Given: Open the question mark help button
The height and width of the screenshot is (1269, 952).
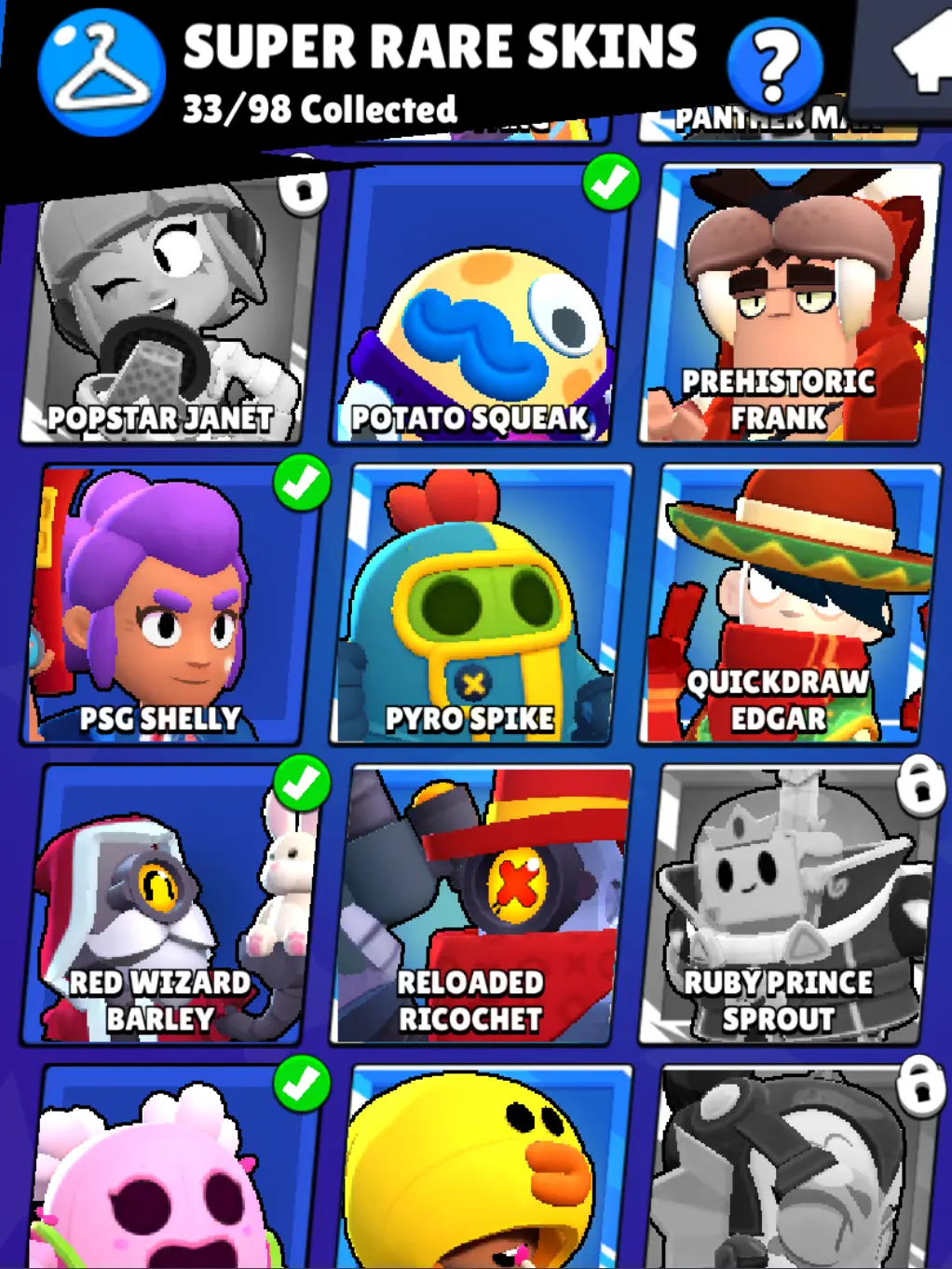Looking at the screenshot, I should 774,65.
